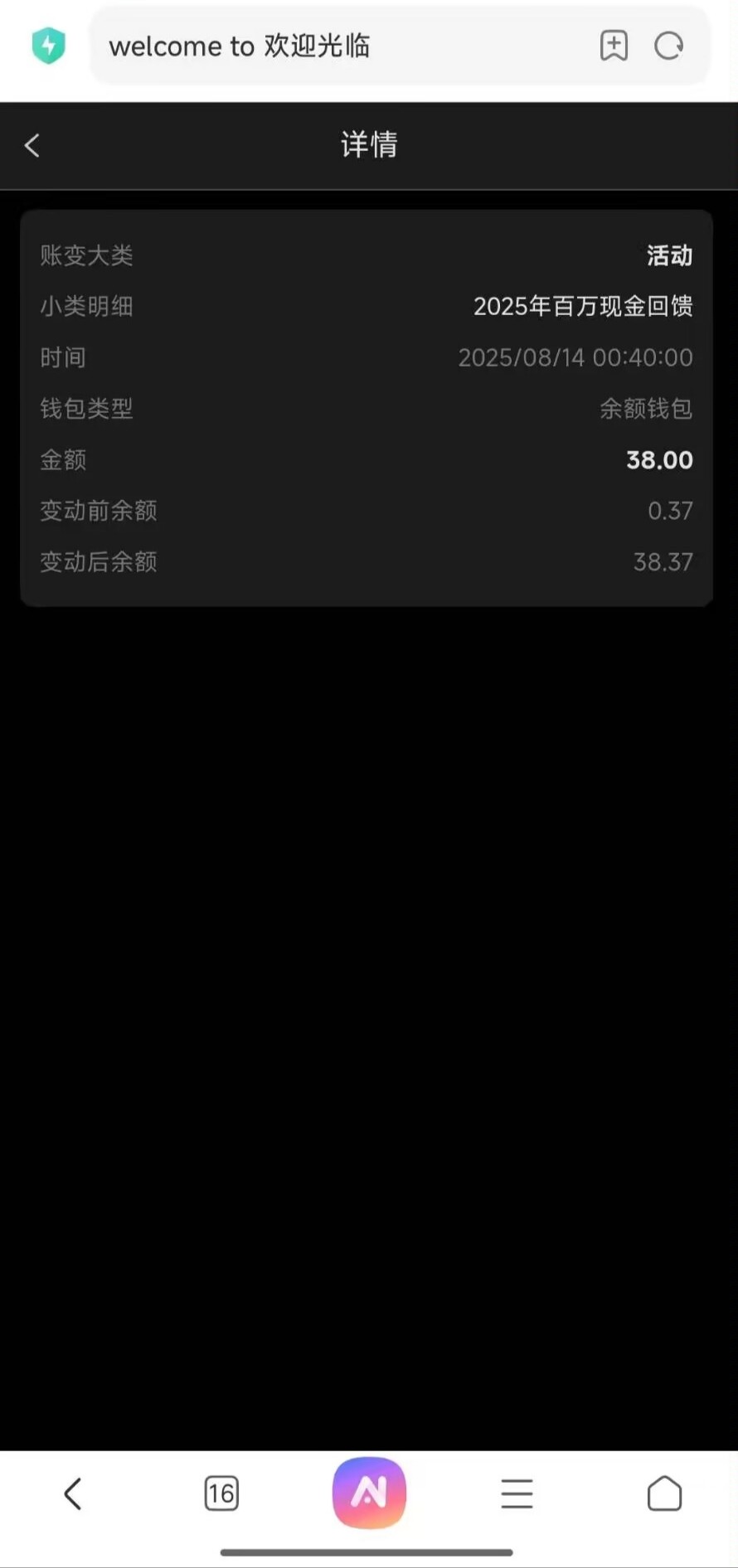Reload the current web page

[668, 46]
